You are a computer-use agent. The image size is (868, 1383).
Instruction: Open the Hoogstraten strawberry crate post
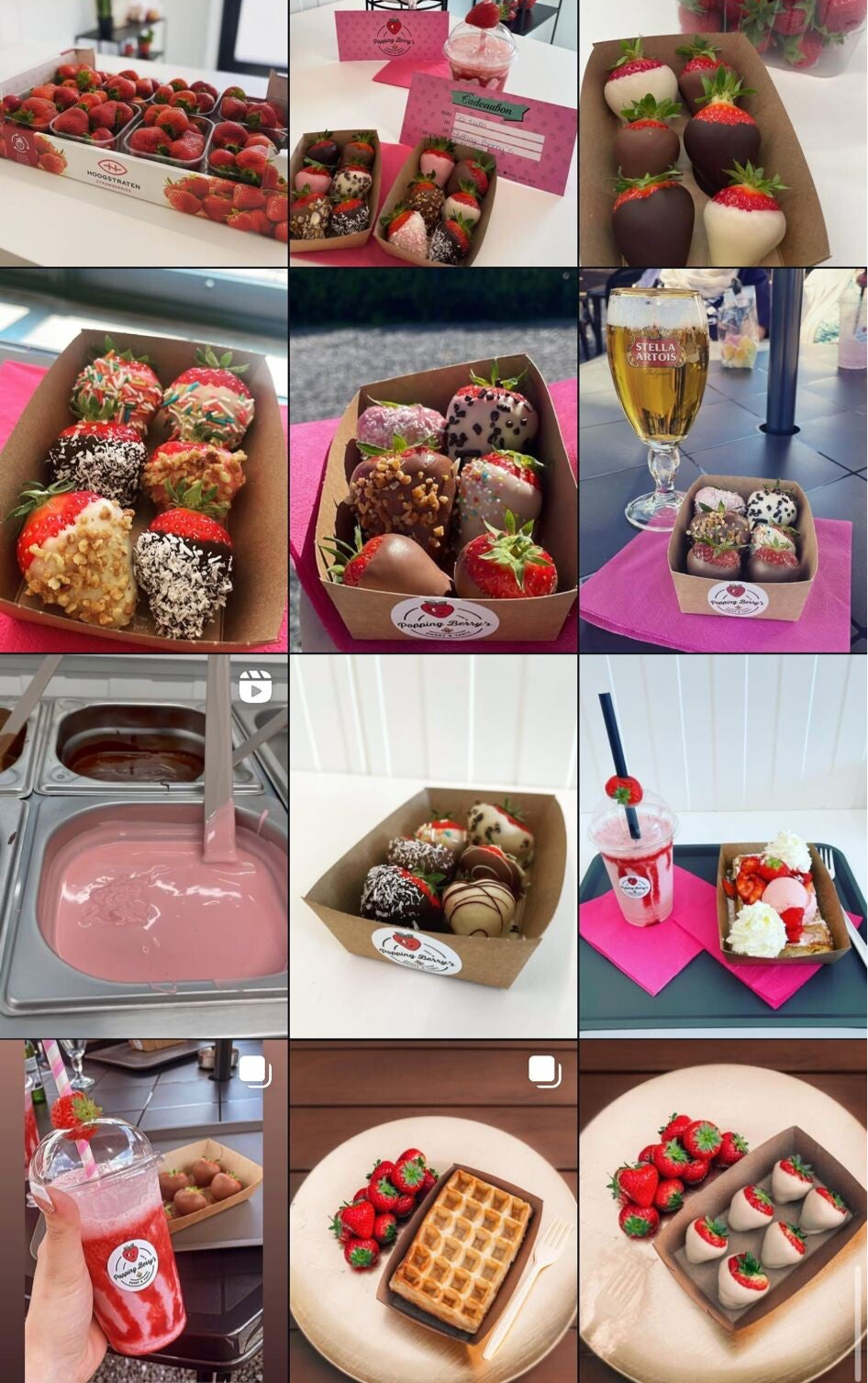pos(143,133)
